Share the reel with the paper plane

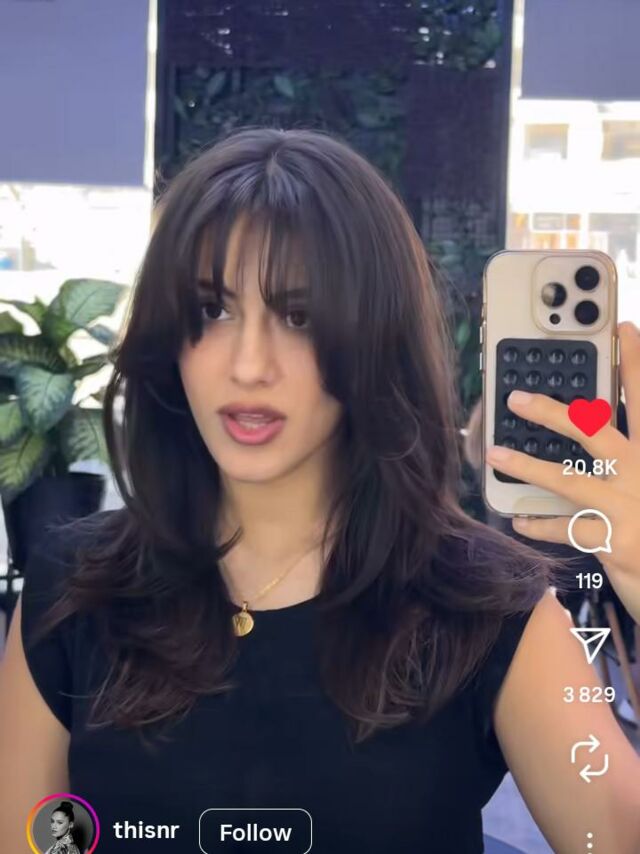[590, 644]
